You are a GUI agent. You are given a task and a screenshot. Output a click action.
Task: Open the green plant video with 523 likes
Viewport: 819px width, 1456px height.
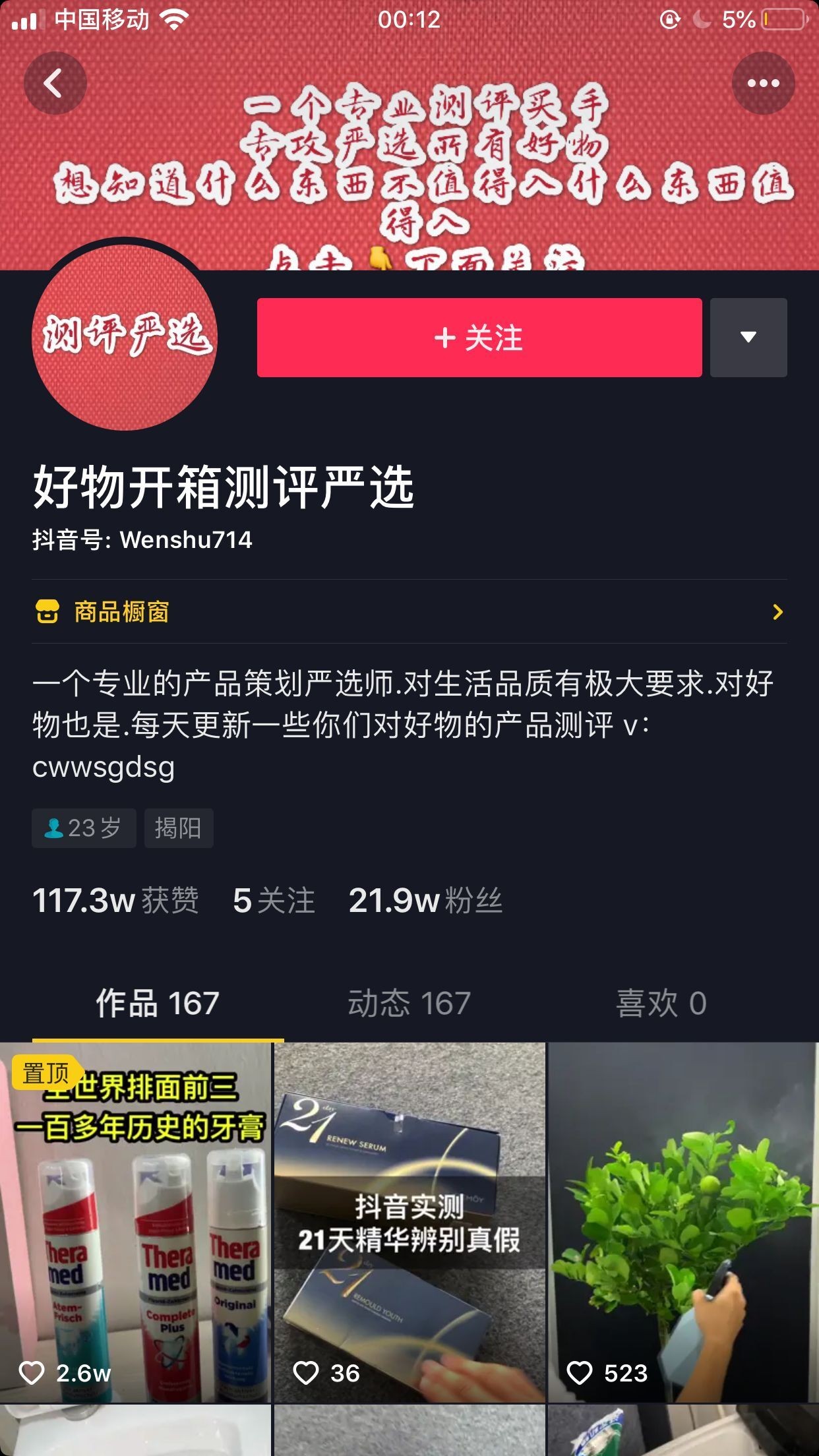682,1221
